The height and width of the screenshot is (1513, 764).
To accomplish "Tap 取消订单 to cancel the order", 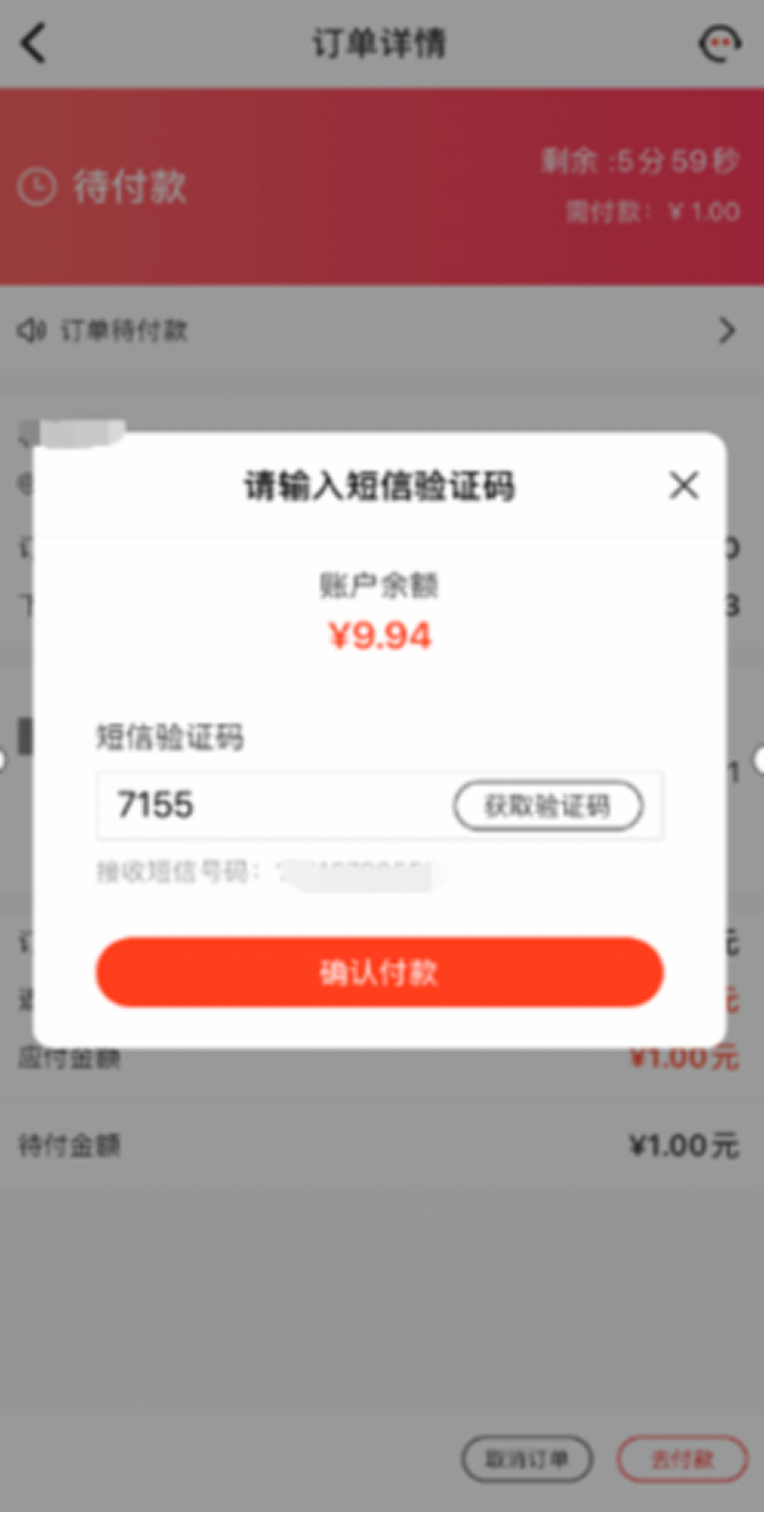I will pos(527,1459).
